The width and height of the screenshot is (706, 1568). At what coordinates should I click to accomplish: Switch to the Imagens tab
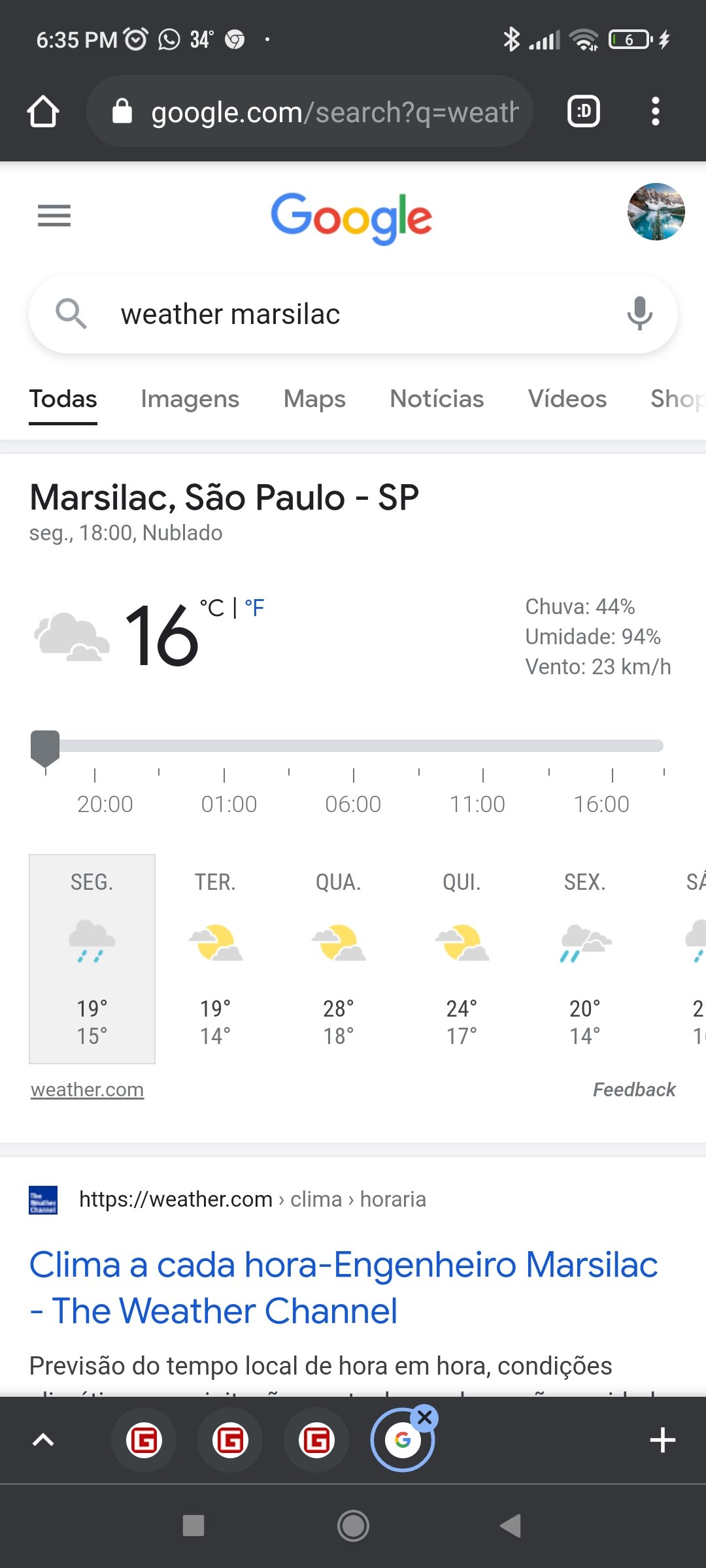click(x=190, y=399)
